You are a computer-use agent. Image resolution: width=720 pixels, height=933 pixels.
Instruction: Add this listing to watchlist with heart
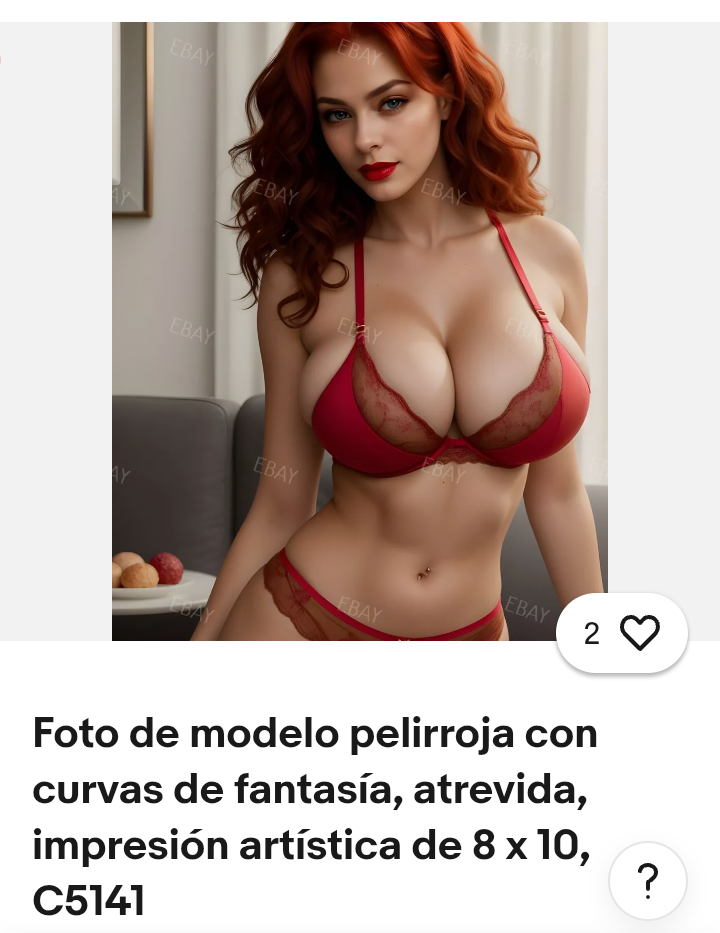click(x=639, y=633)
